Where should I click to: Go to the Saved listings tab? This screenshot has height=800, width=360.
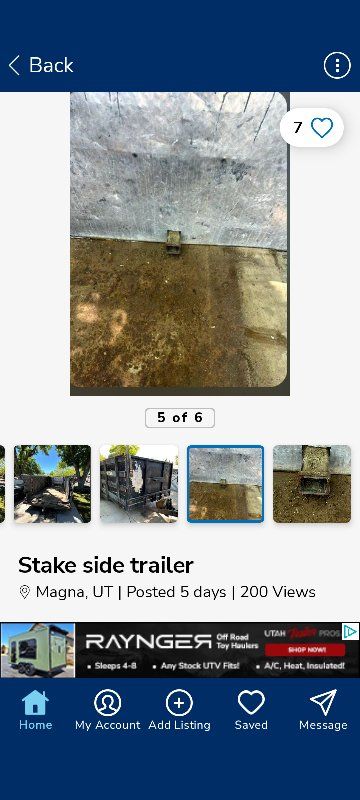coord(251,710)
